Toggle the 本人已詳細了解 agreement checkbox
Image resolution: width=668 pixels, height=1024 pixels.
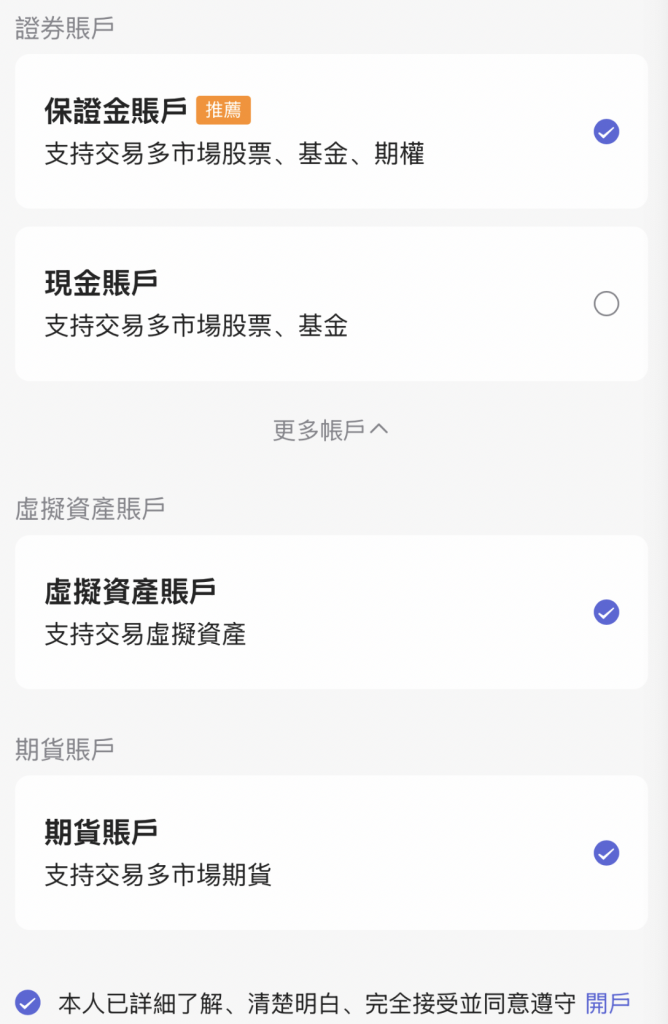(x=28, y=1002)
